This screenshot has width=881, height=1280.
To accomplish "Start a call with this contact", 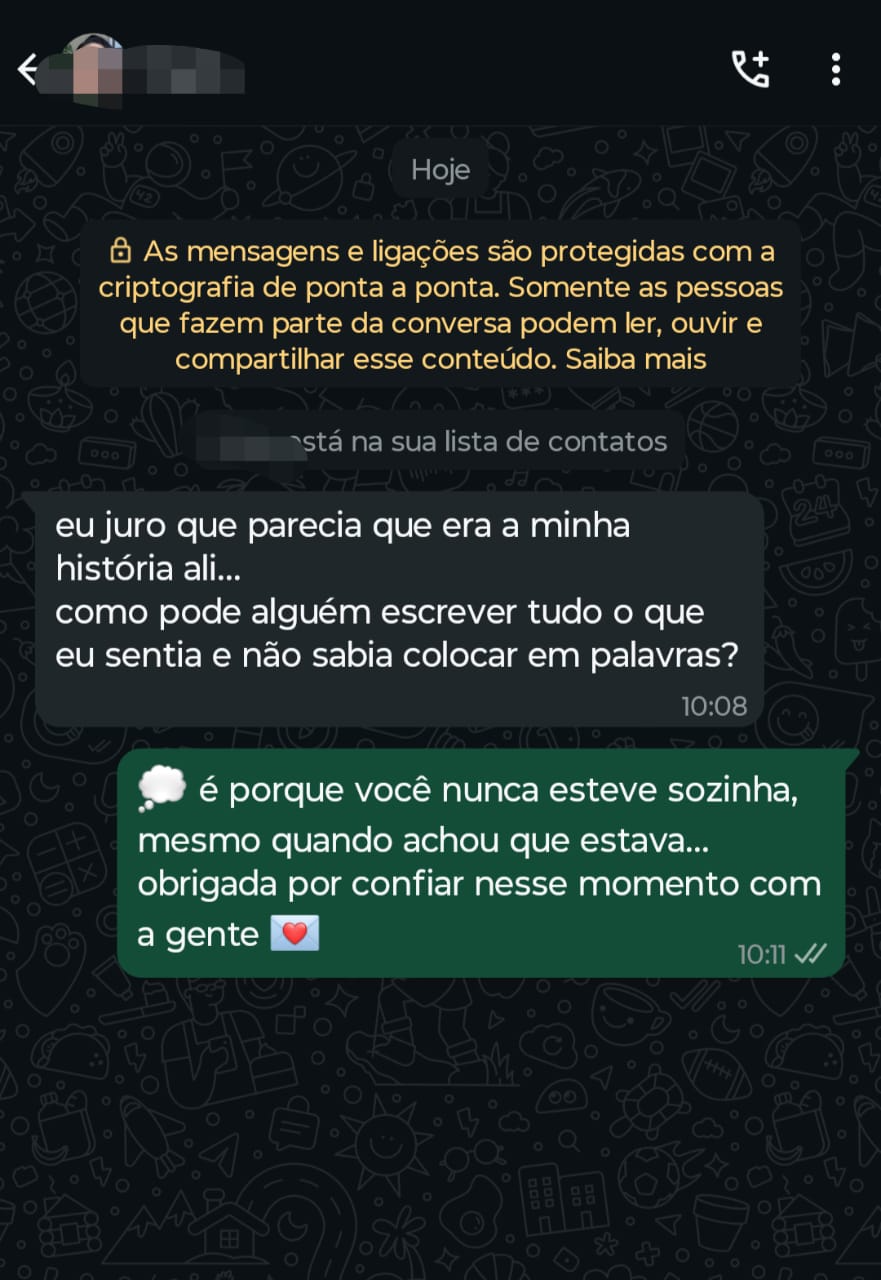I will point(750,69).
